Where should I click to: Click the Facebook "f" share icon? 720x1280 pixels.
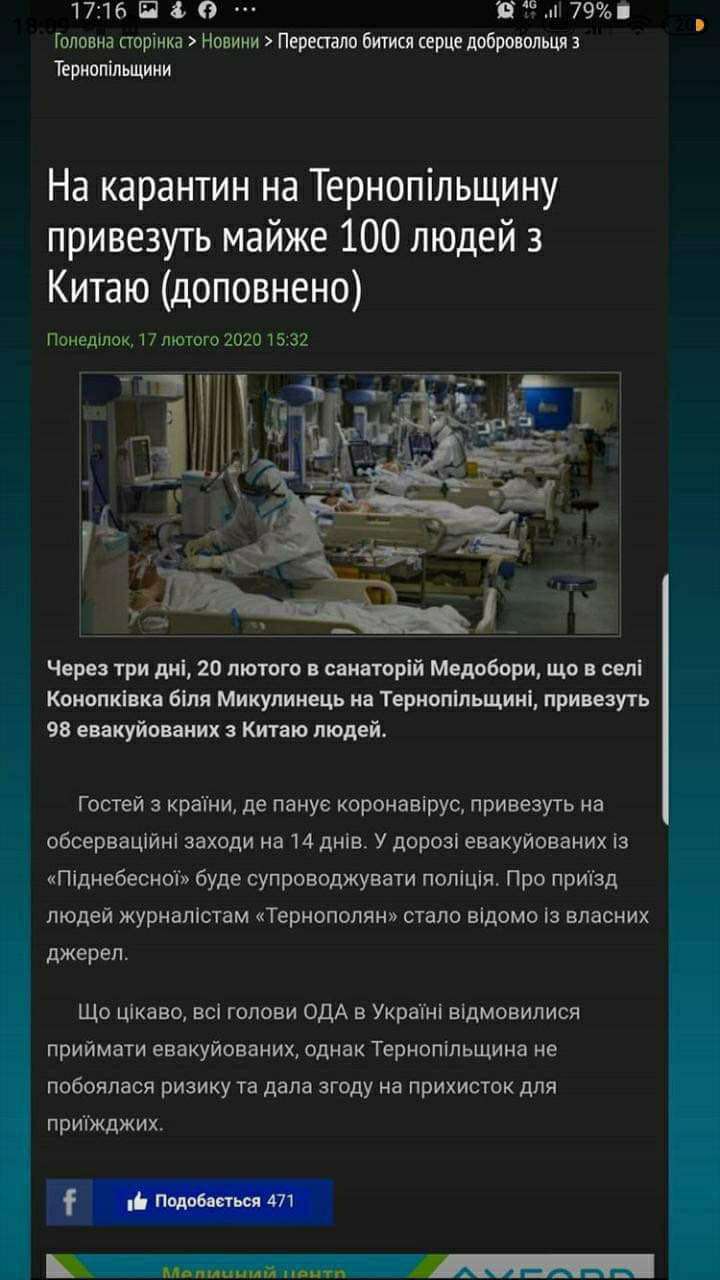pyautogui.click(x=68, y=1201)
